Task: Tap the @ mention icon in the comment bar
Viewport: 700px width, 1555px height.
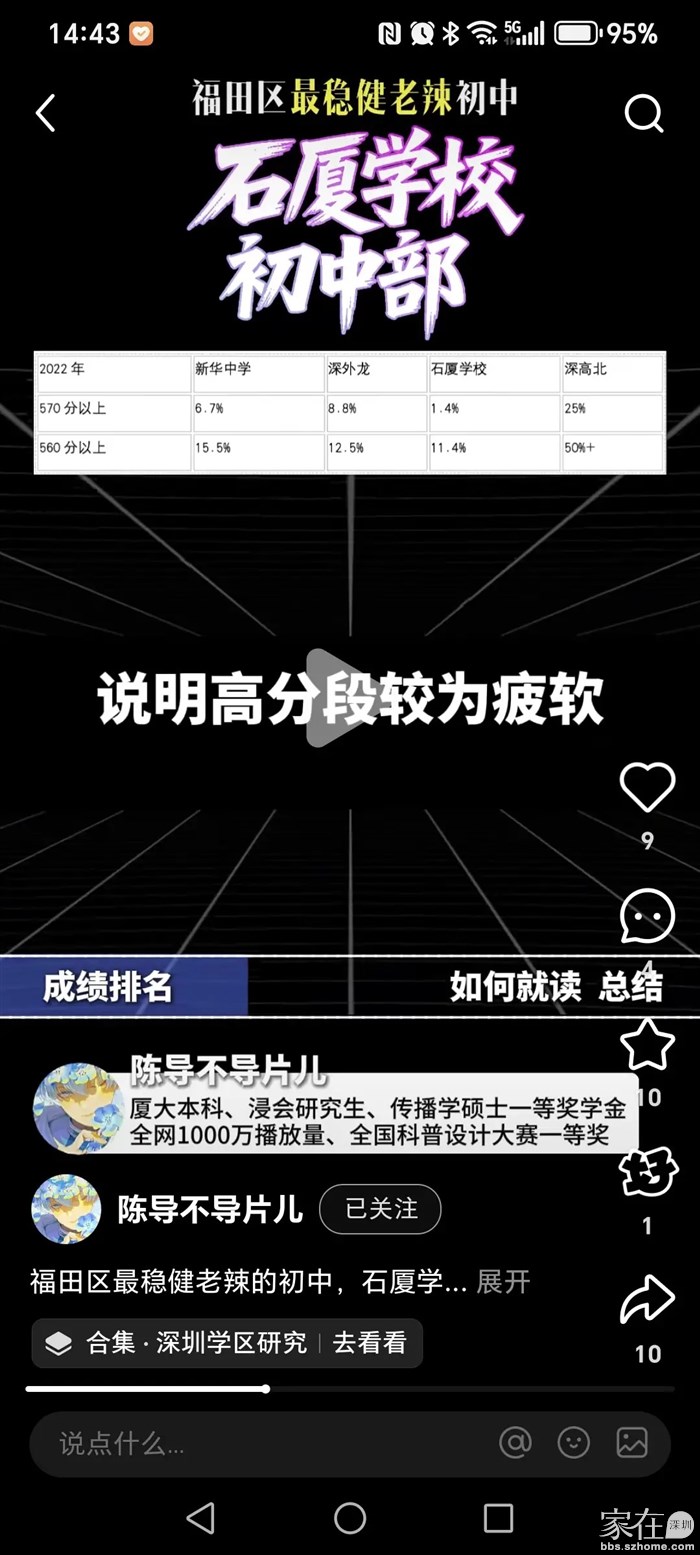Action: click(x=515, y=1442)
